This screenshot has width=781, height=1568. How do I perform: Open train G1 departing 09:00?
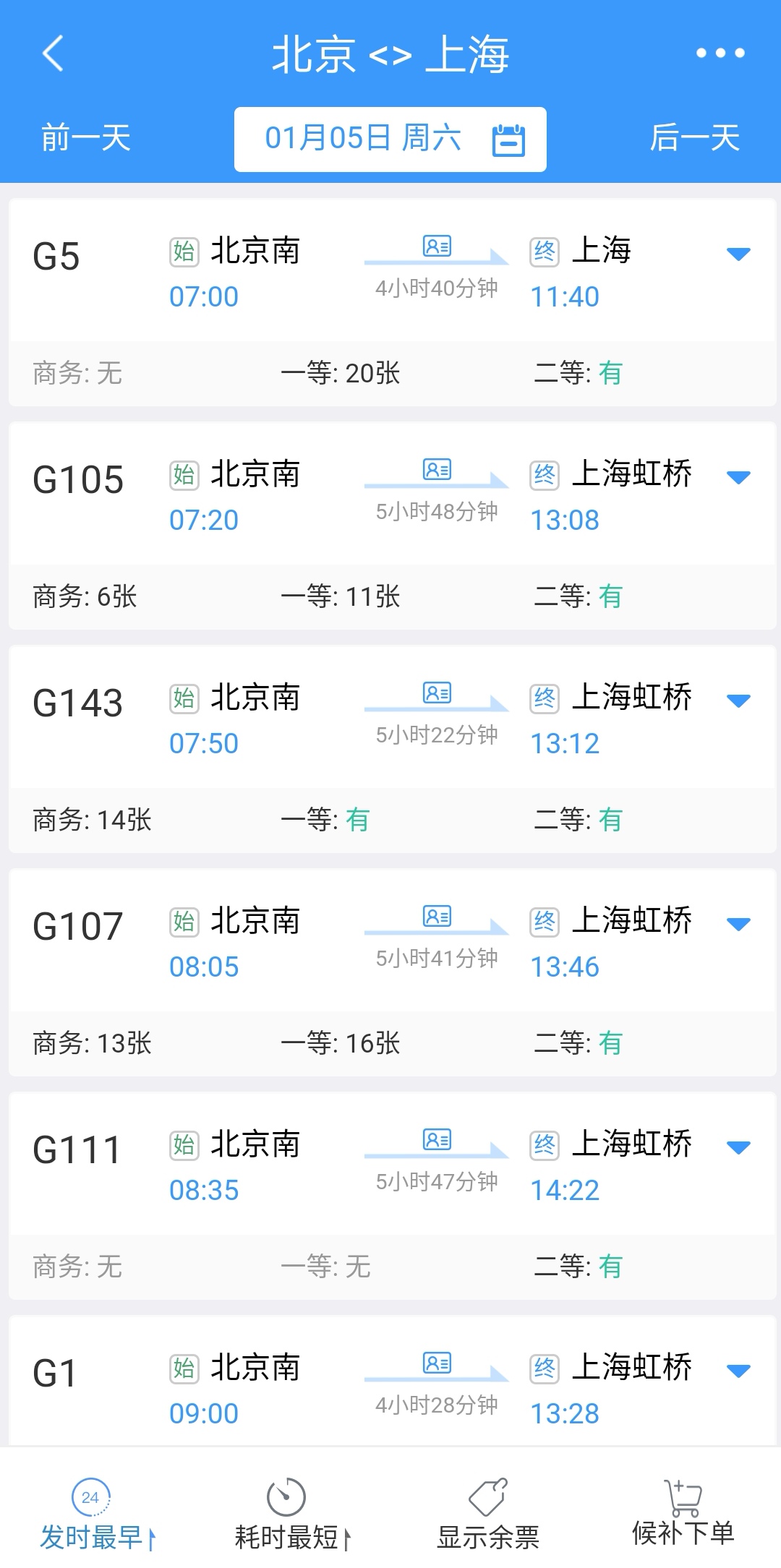pyautogui.click(x=362, y=1388)
